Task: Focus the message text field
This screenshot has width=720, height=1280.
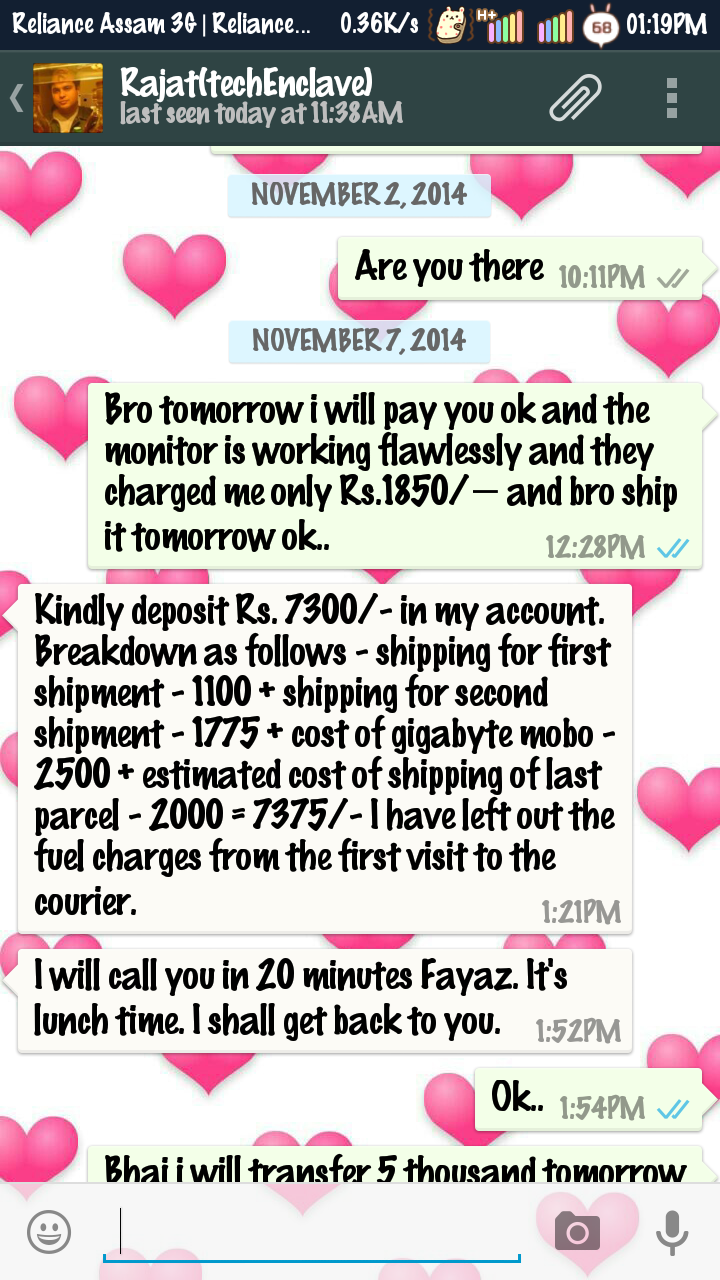Action: 312,1232
